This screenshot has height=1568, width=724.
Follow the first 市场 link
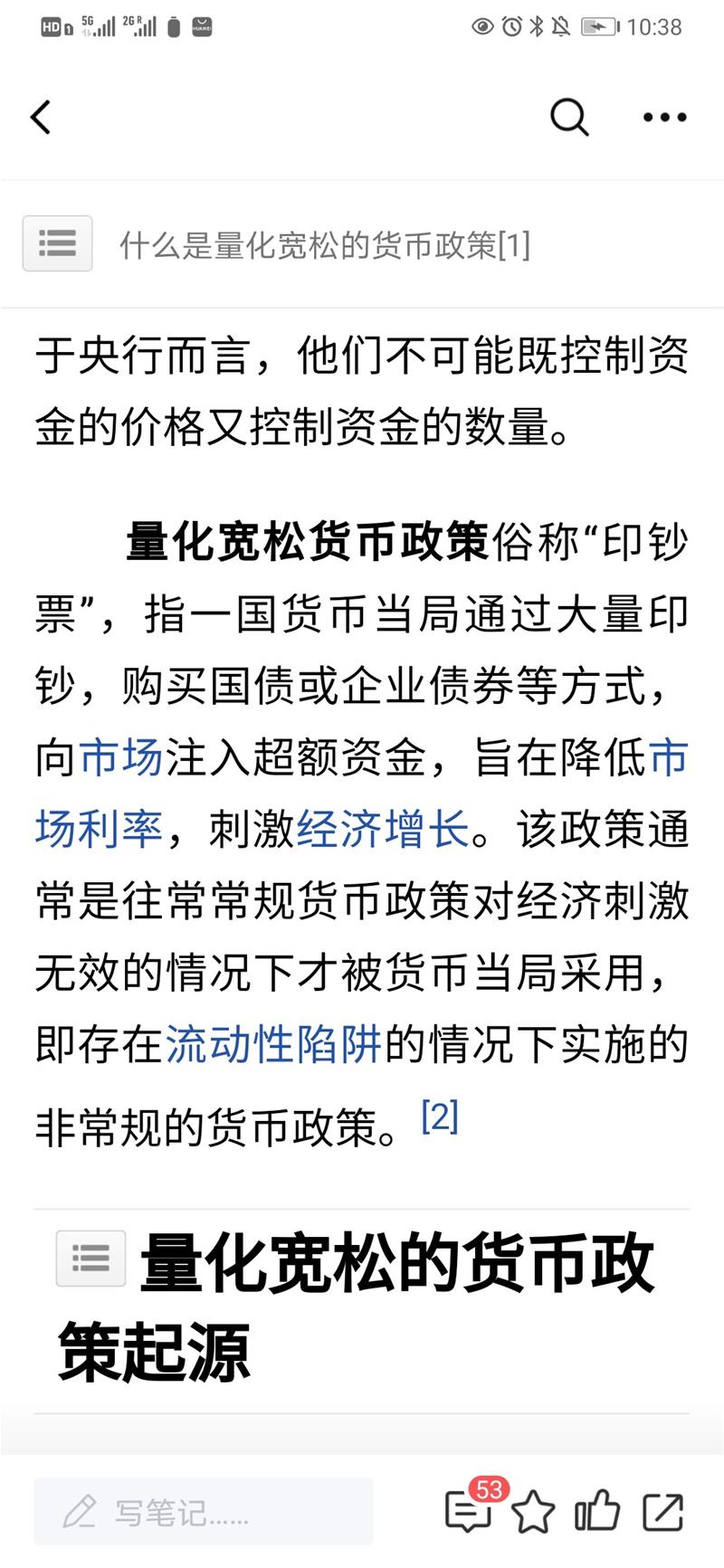121,757
